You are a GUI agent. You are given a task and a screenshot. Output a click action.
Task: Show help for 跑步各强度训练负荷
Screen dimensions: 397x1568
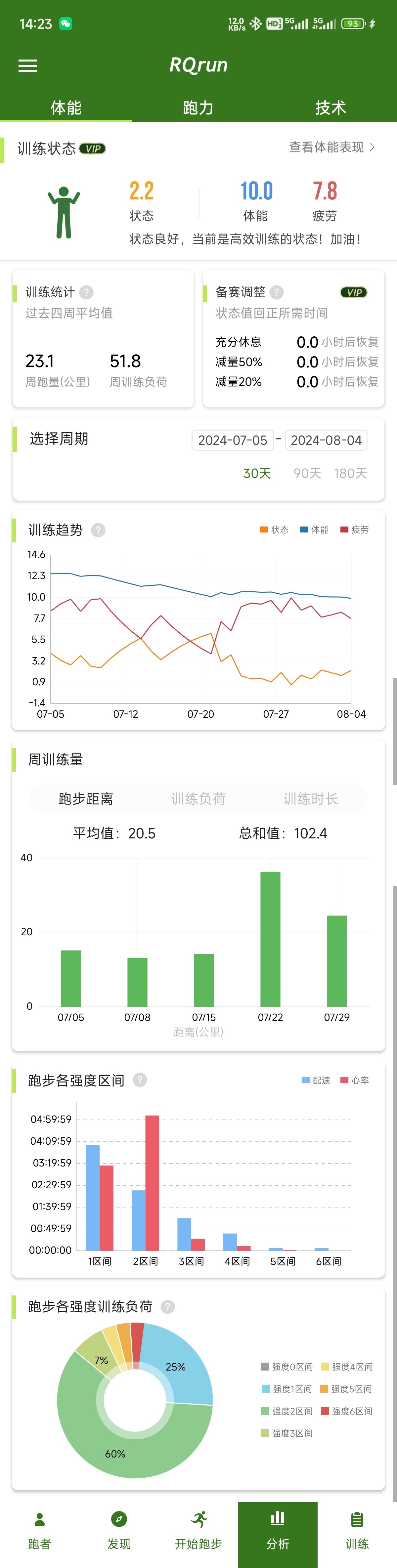pyautogui.click(x=167, y=1306)
